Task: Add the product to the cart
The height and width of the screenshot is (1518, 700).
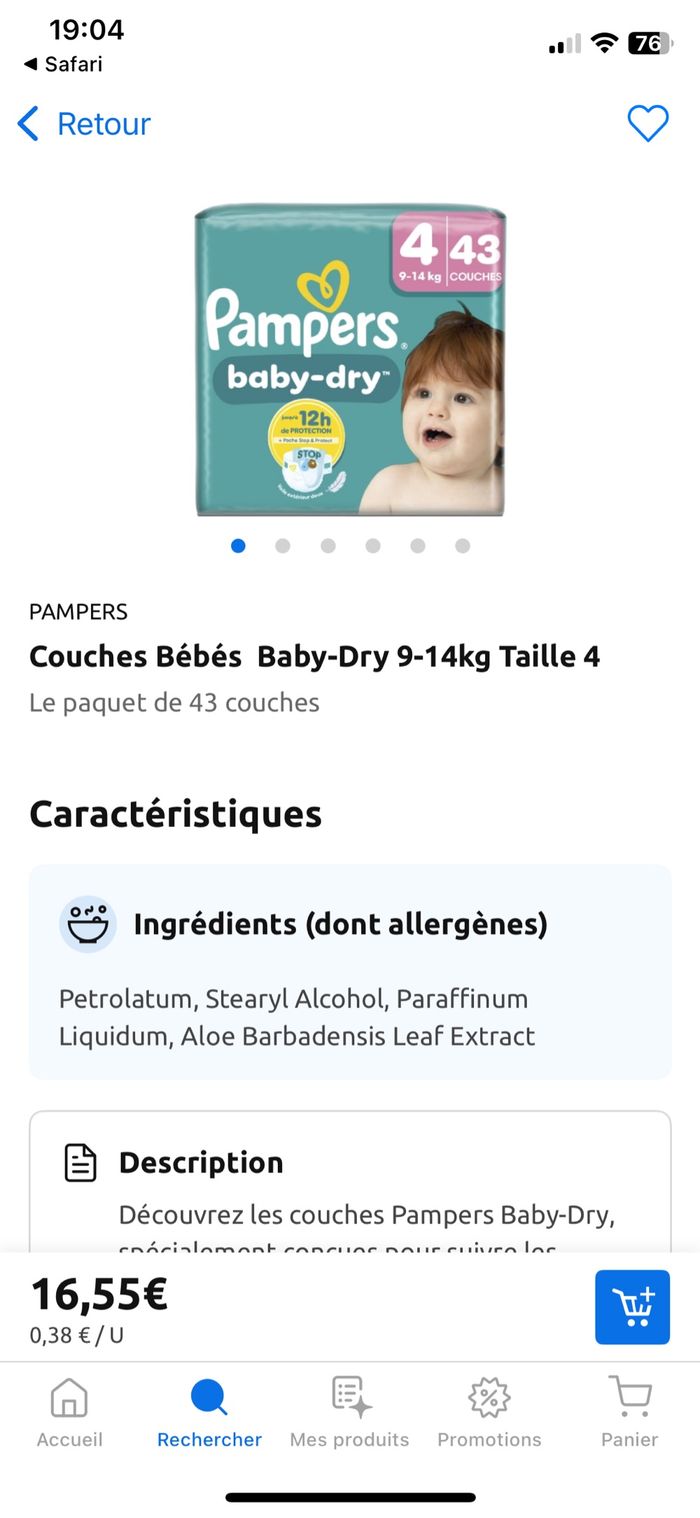Action: tap(632, 1307)
